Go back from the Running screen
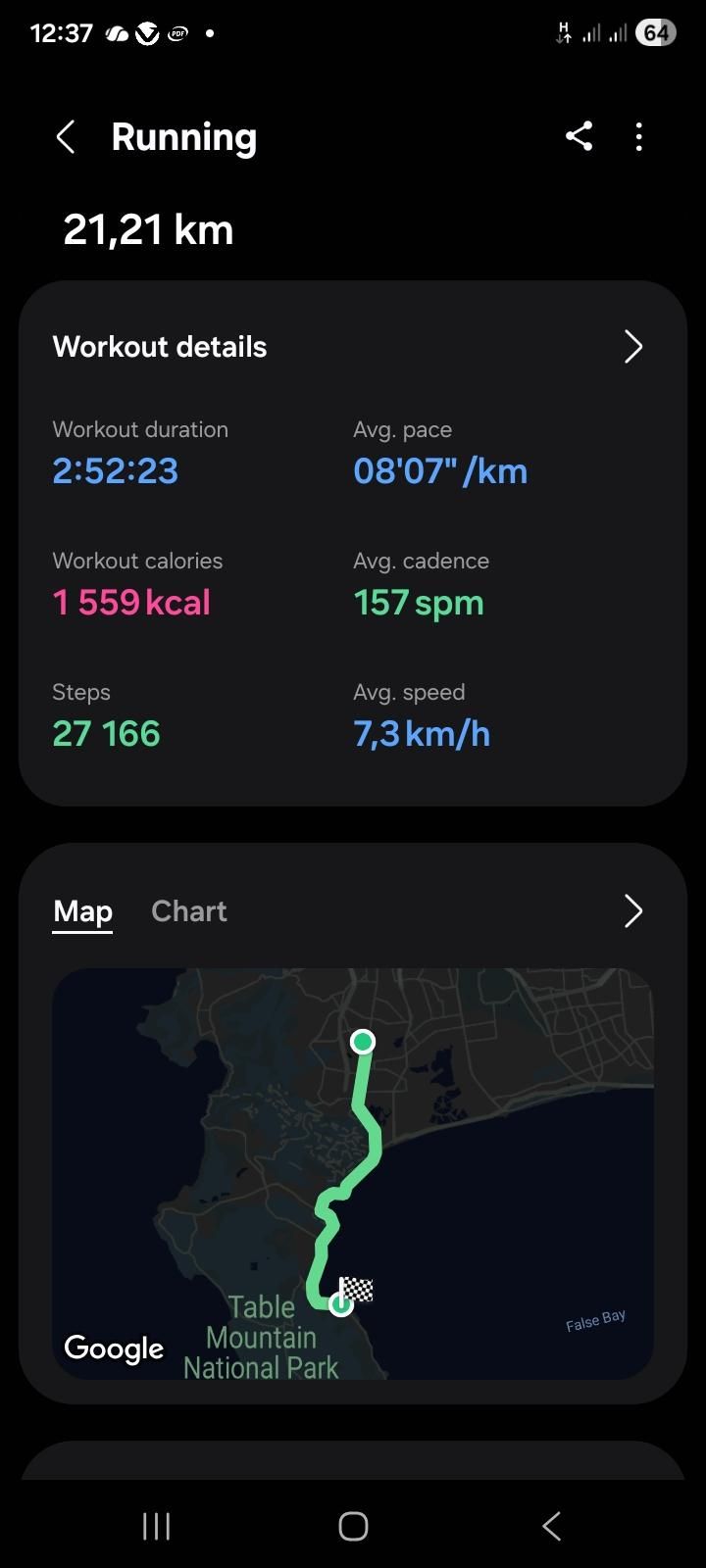Viewport: 706px width, 1568px height. 66,137
